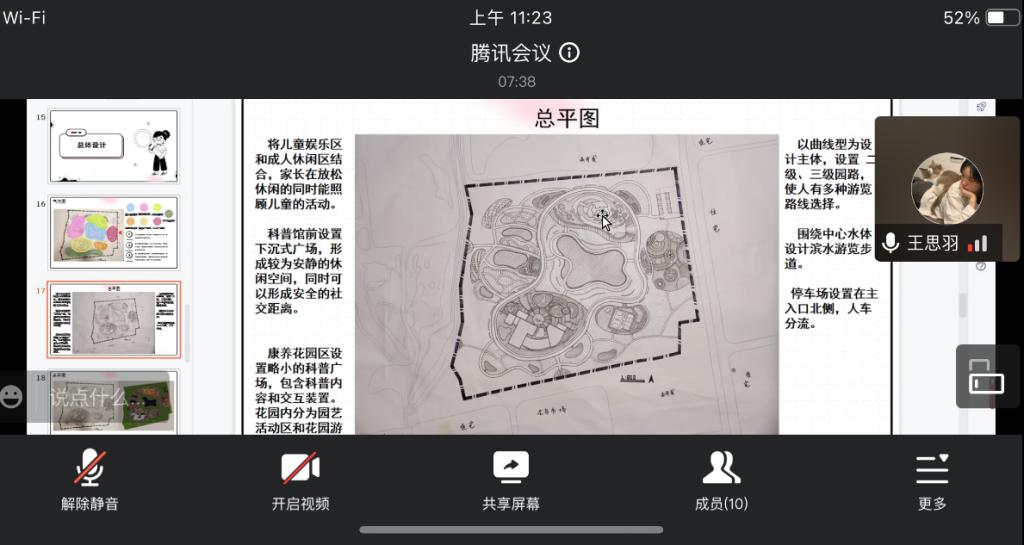Unmute microphone via 解除静音

[x=90, y=480]
